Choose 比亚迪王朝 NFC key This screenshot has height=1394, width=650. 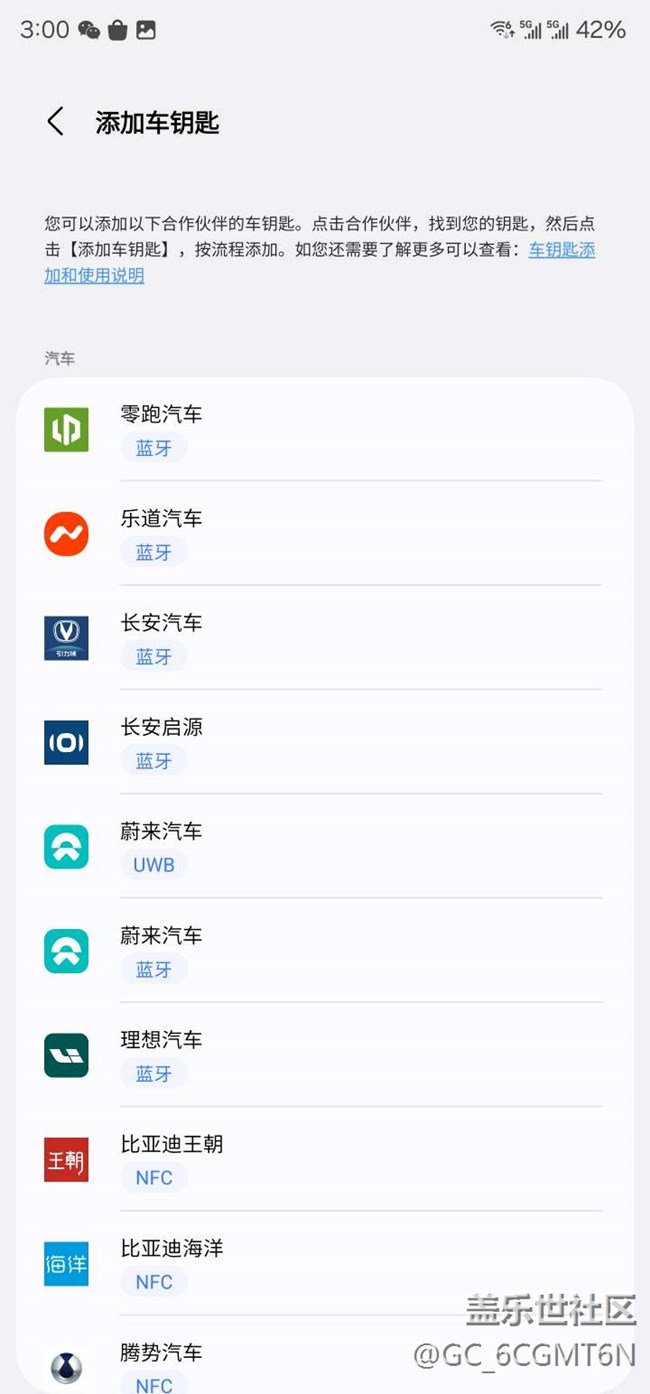coord(324,1159)
